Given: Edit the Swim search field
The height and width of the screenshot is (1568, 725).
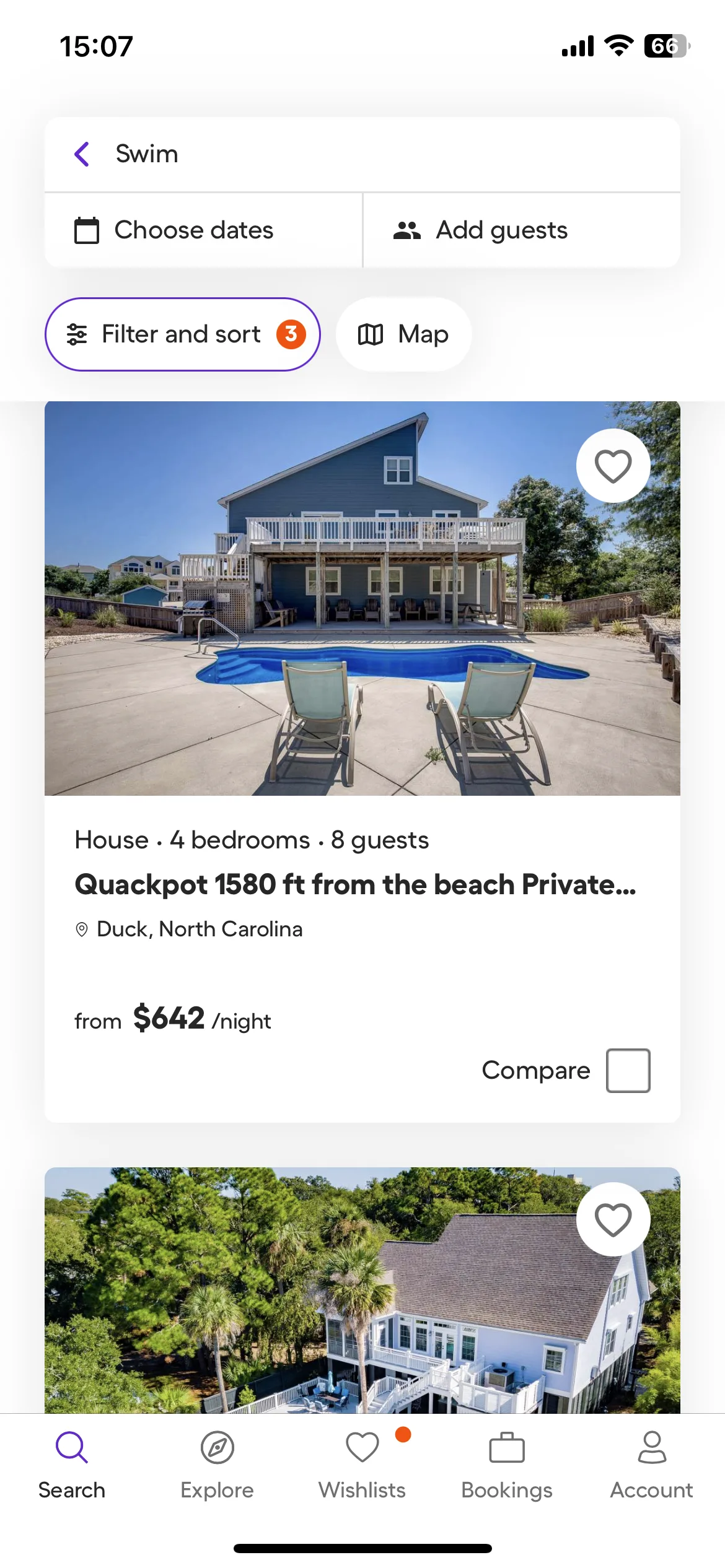Looking at the screenshot, I should pyautogui.click(x=372, y=154).
